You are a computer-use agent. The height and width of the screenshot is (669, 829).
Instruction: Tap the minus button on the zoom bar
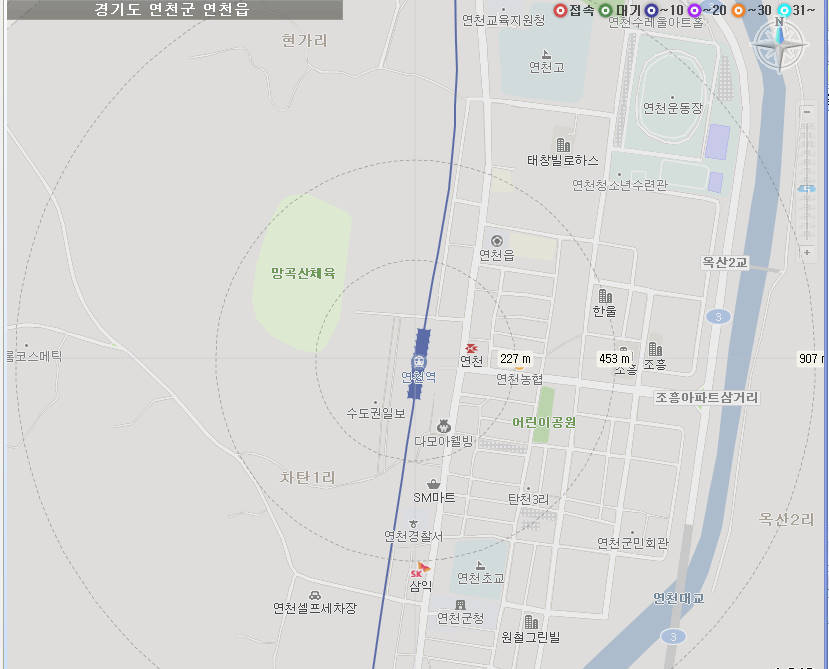(807, 112)
